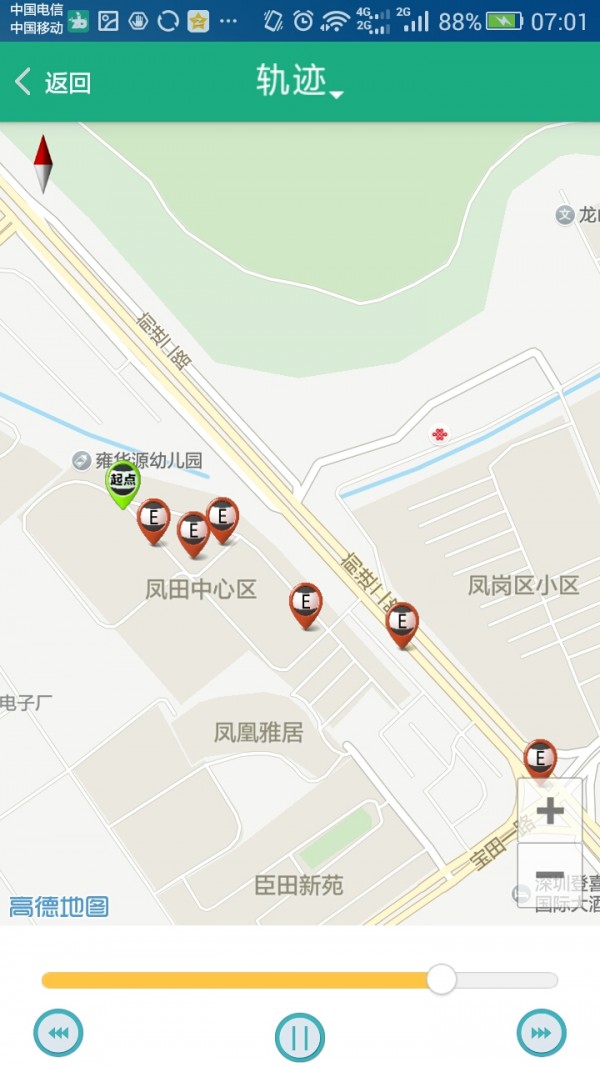The image size is (600, 1067).
Task: Go back using the 返回 button
Action: pos(53,82)
